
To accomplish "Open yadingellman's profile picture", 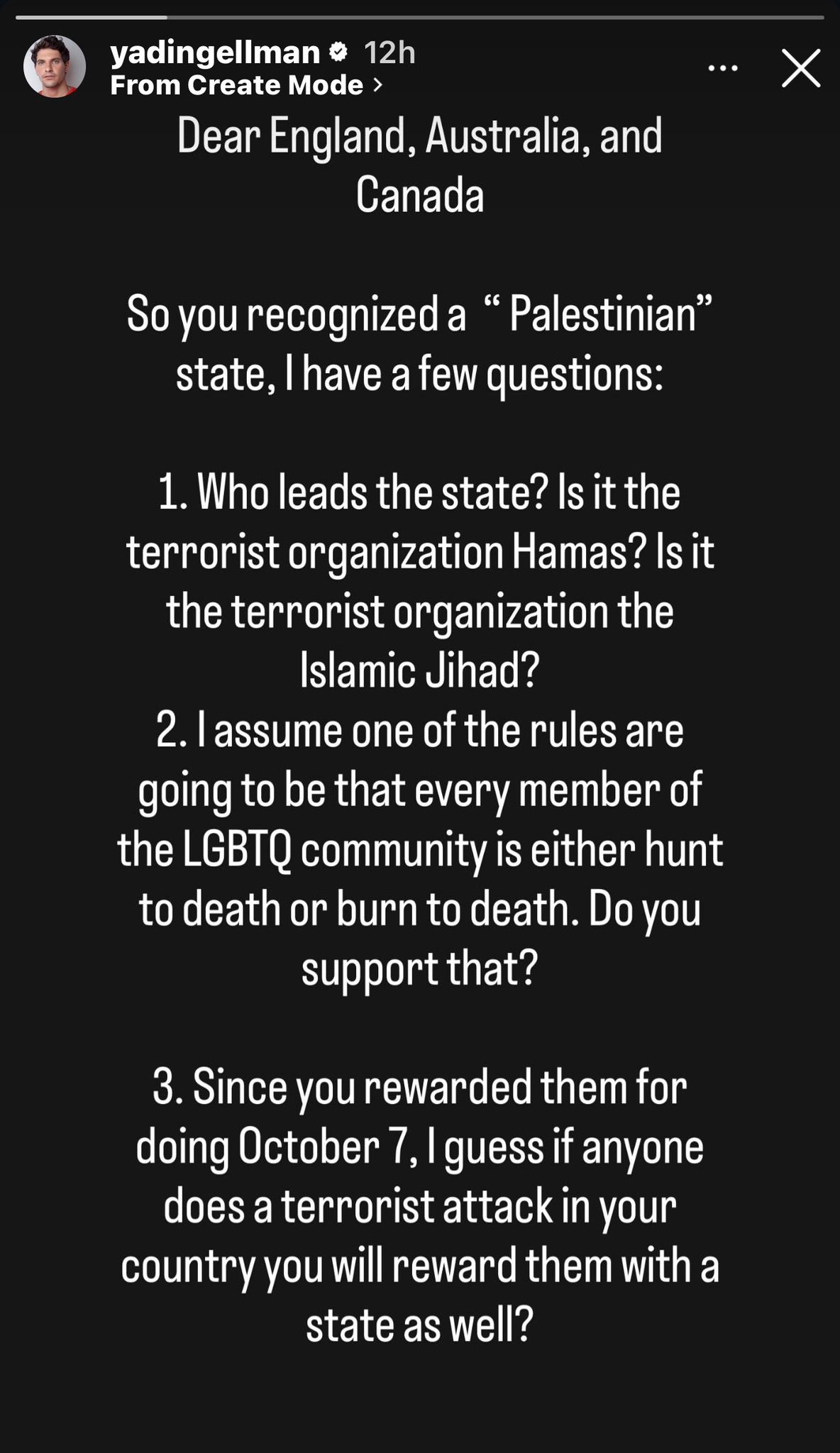I will tap(55, 67).
